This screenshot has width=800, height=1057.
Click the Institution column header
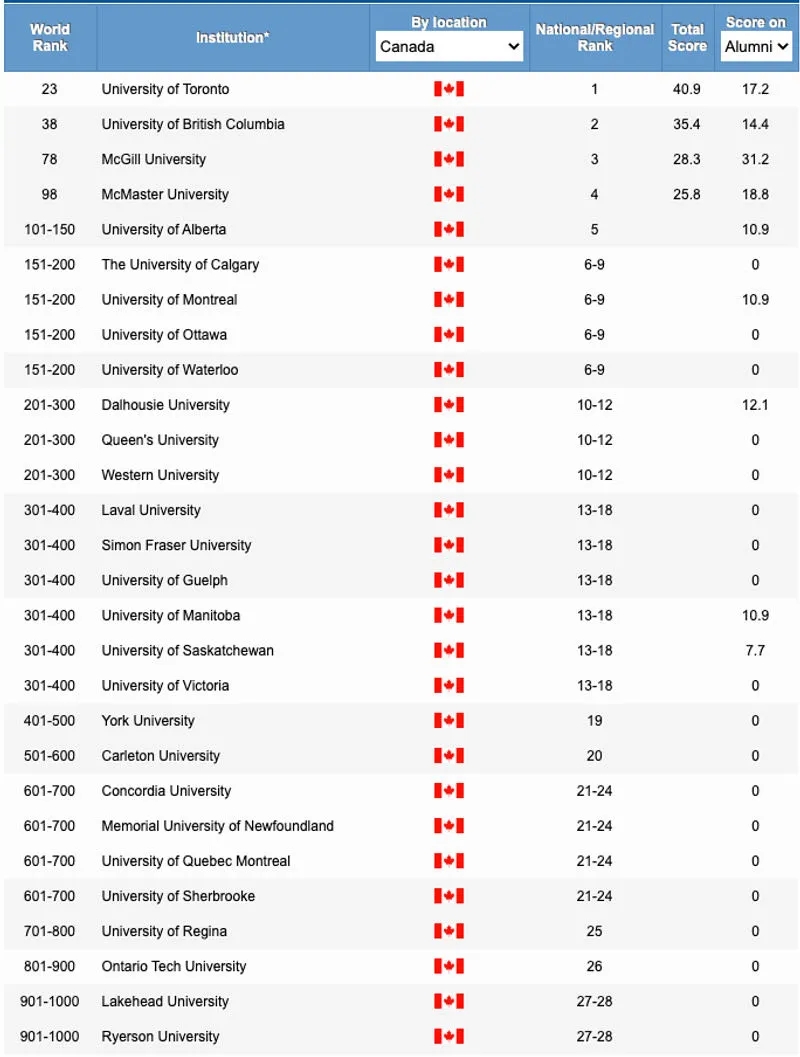[232, 37]
